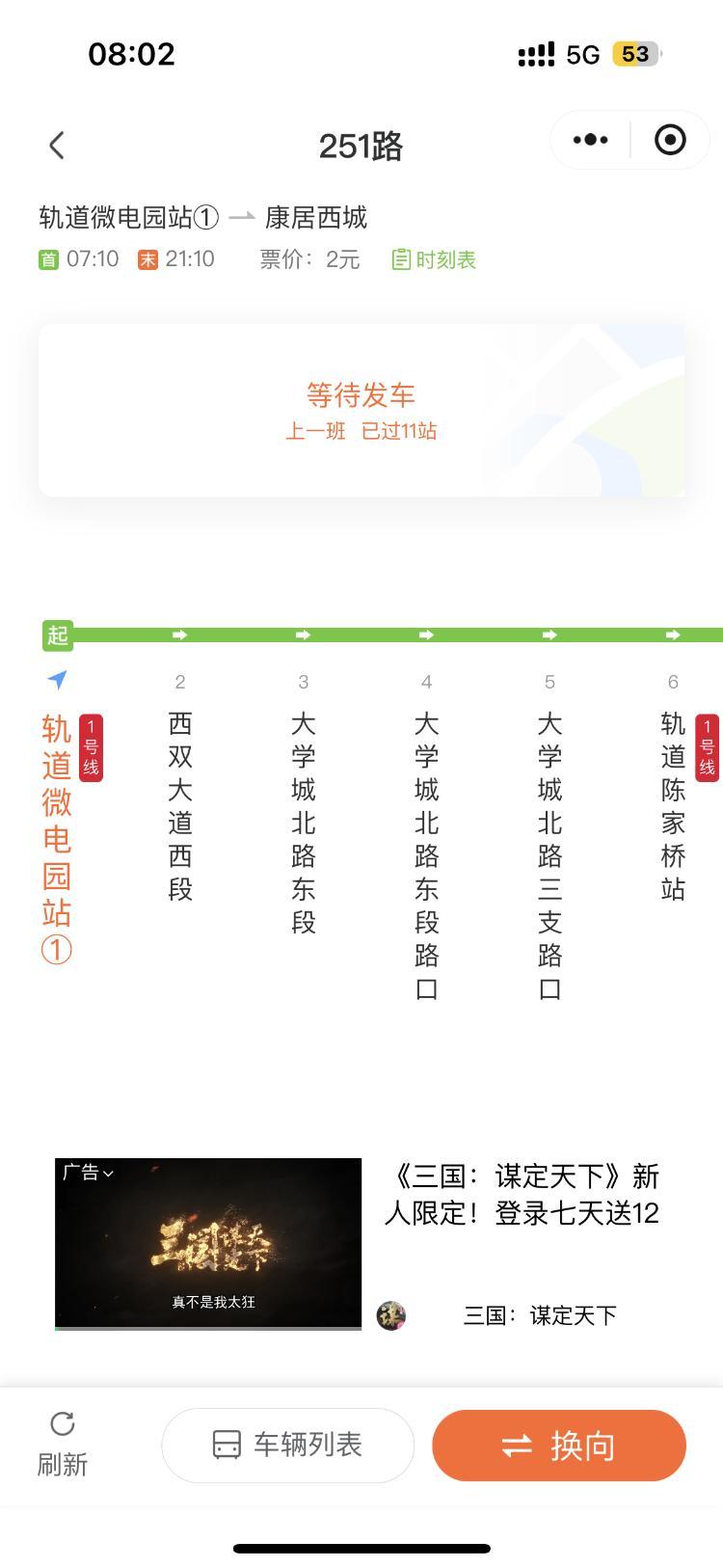Tap the back arrow to return
The width and height of the screenshot is (723, 1568).
pos(56,143)
